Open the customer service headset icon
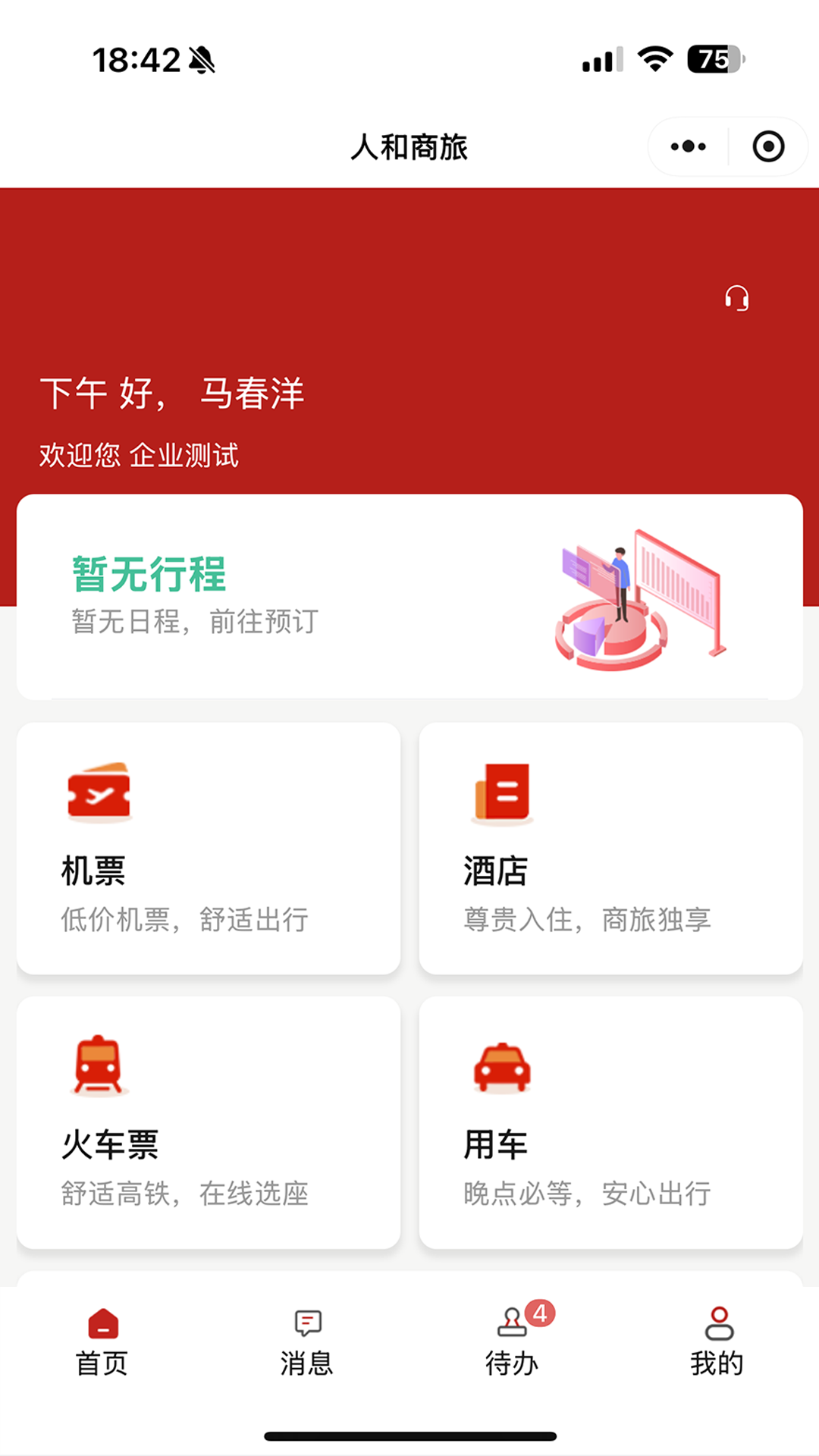Screen dimensions: 819x1456 tap(736, 298)
